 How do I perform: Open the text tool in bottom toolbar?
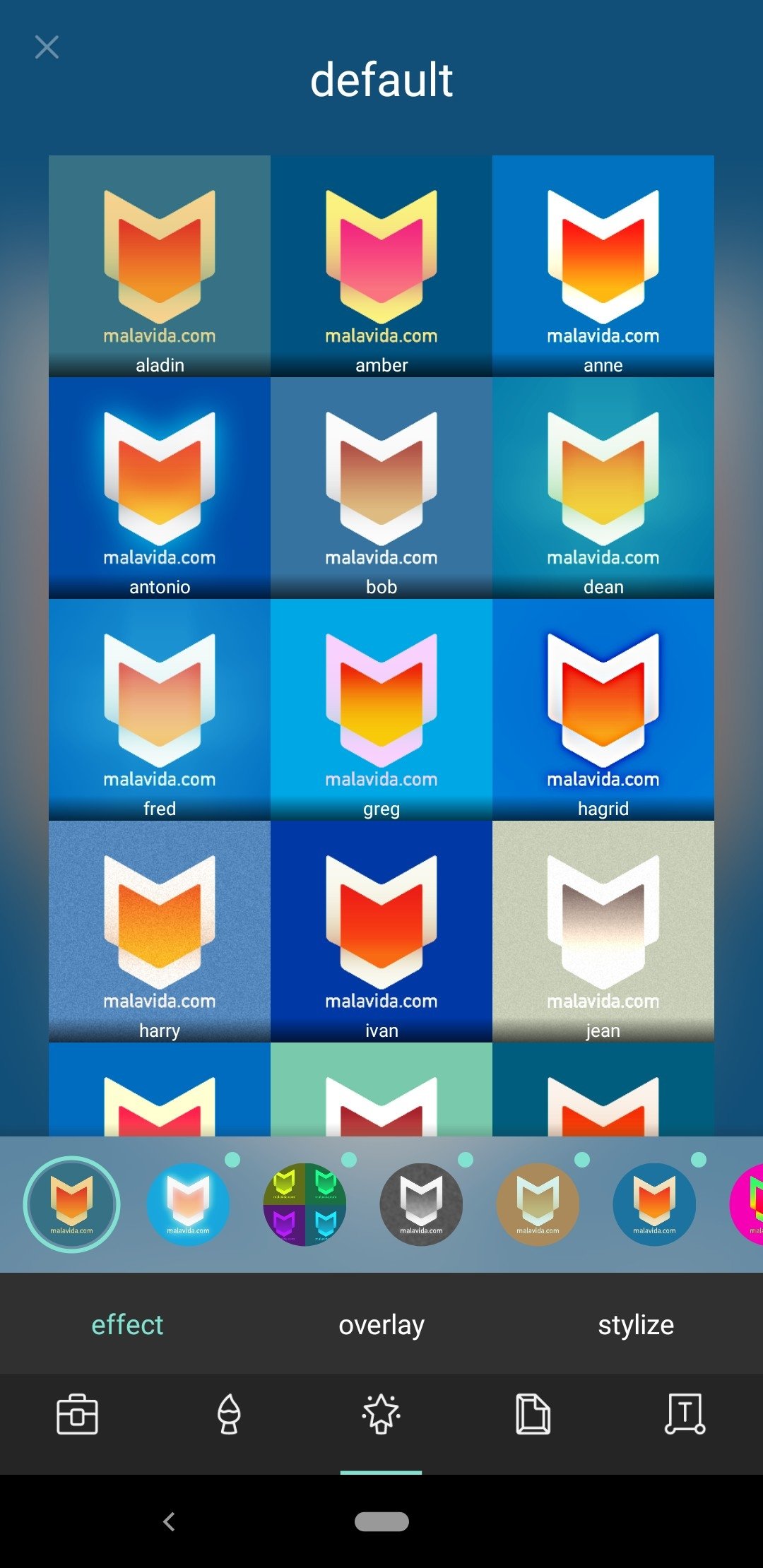pyautogui.click(x=685, y=1414)
